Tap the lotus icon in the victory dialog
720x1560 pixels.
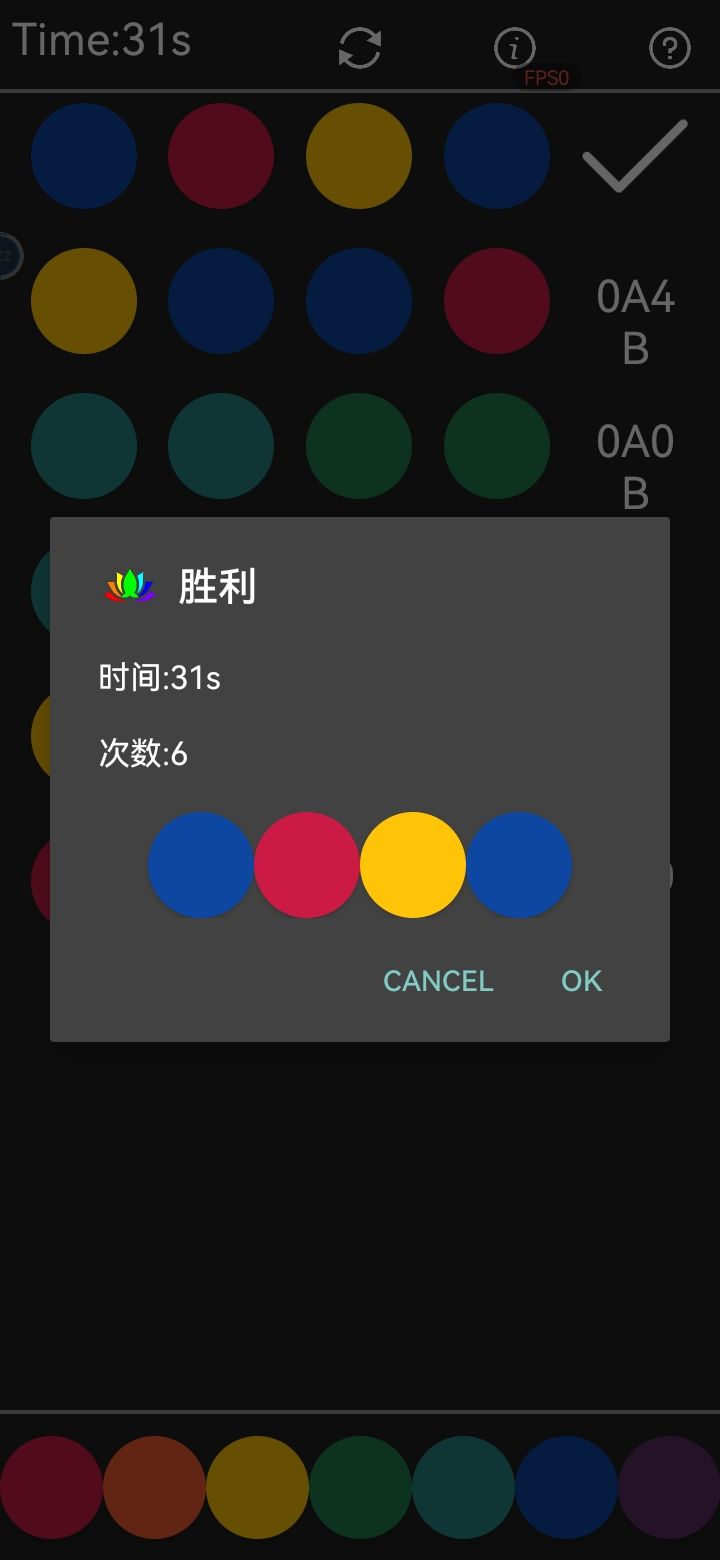(128, 588)
